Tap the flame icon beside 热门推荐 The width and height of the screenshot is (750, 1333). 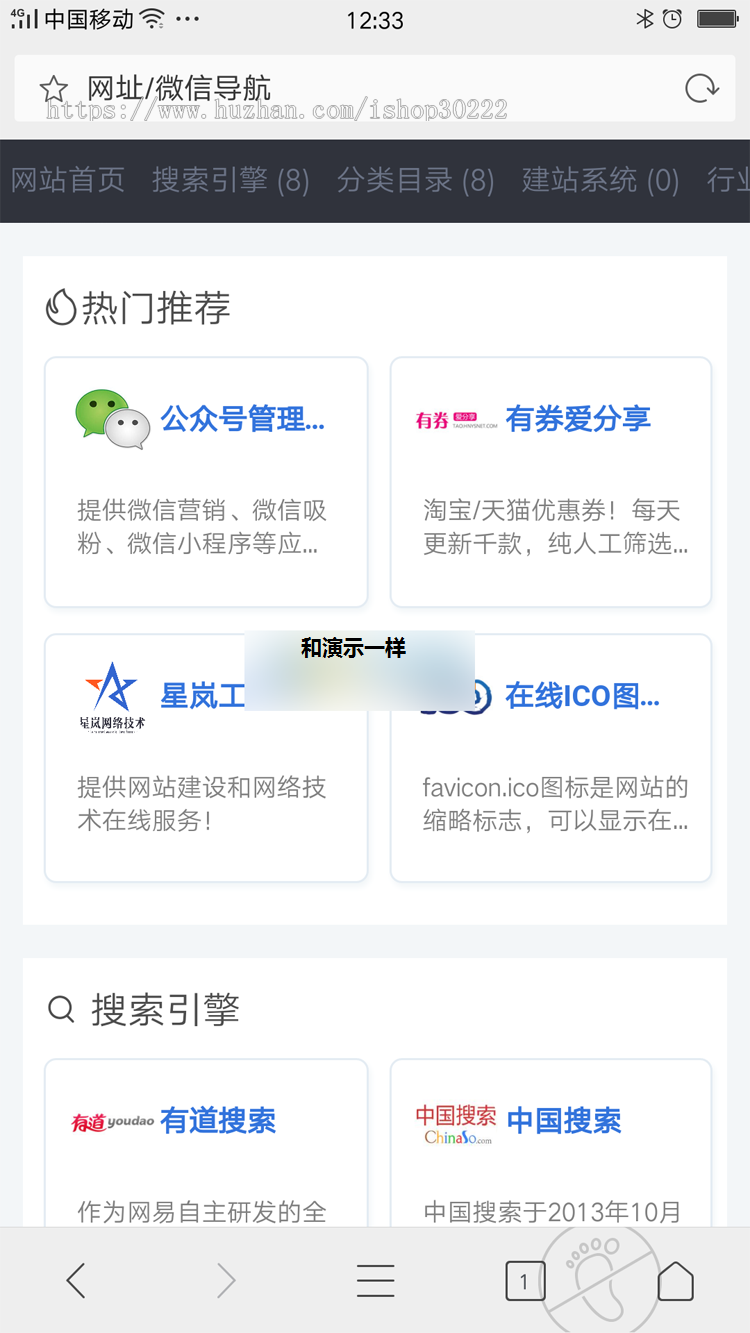point(62,307)
